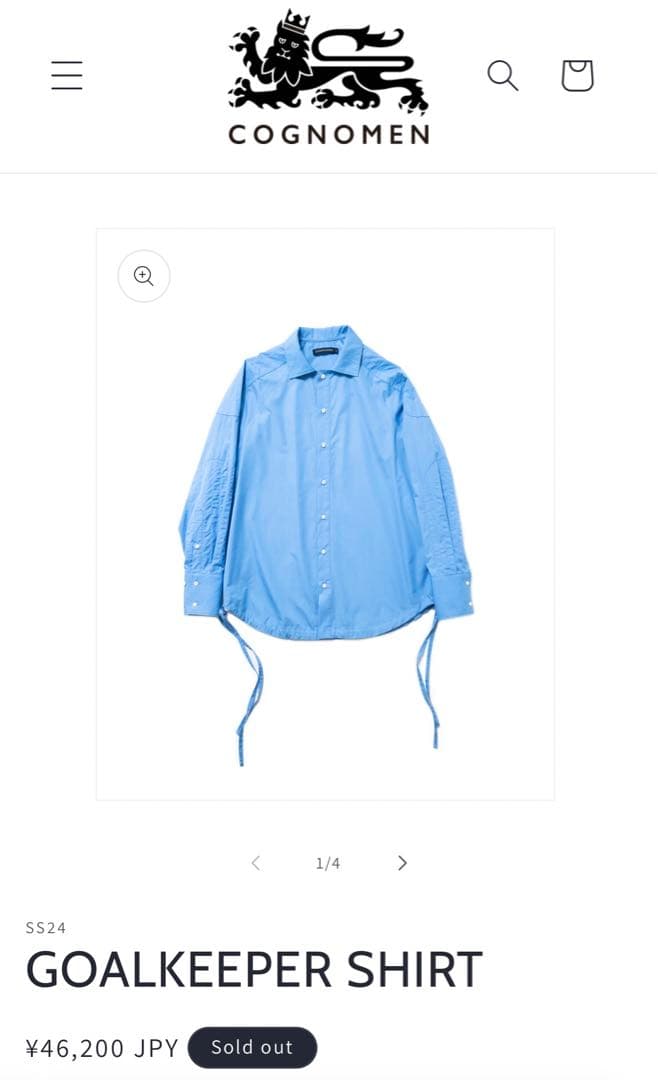
Task: Go to the previous product image
Action: tap(256, 863)
